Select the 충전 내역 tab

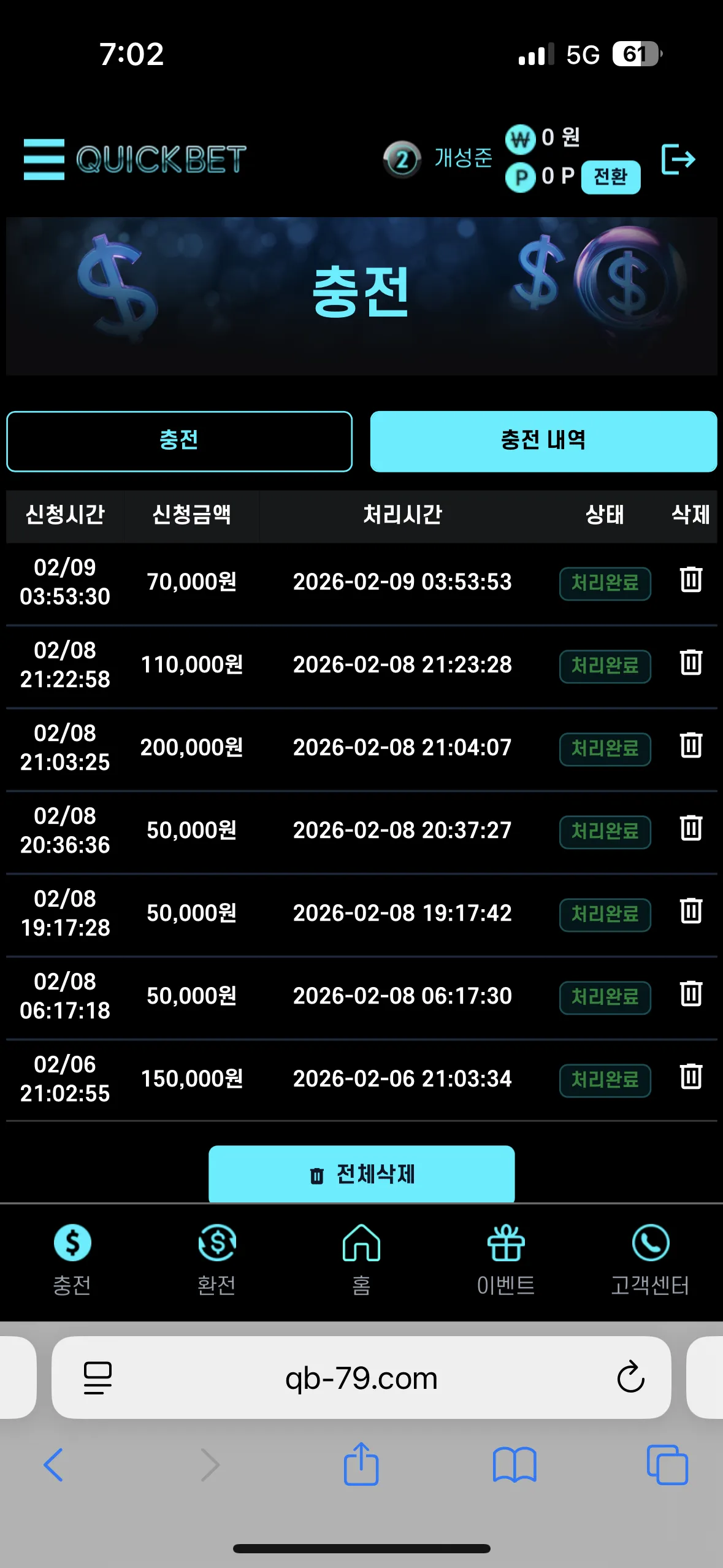(x=543, y=441)
